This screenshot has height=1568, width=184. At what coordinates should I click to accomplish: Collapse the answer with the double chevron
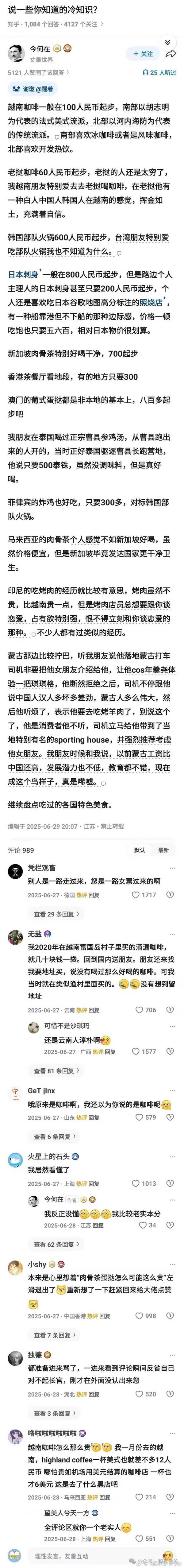click(x=168, y=42)
